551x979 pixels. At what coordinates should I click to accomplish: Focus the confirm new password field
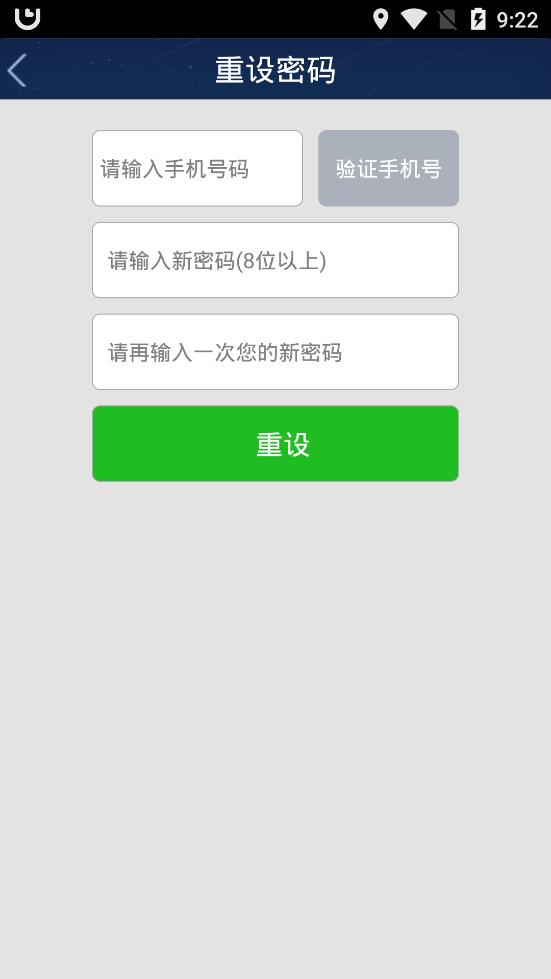[x=275, y=352]
